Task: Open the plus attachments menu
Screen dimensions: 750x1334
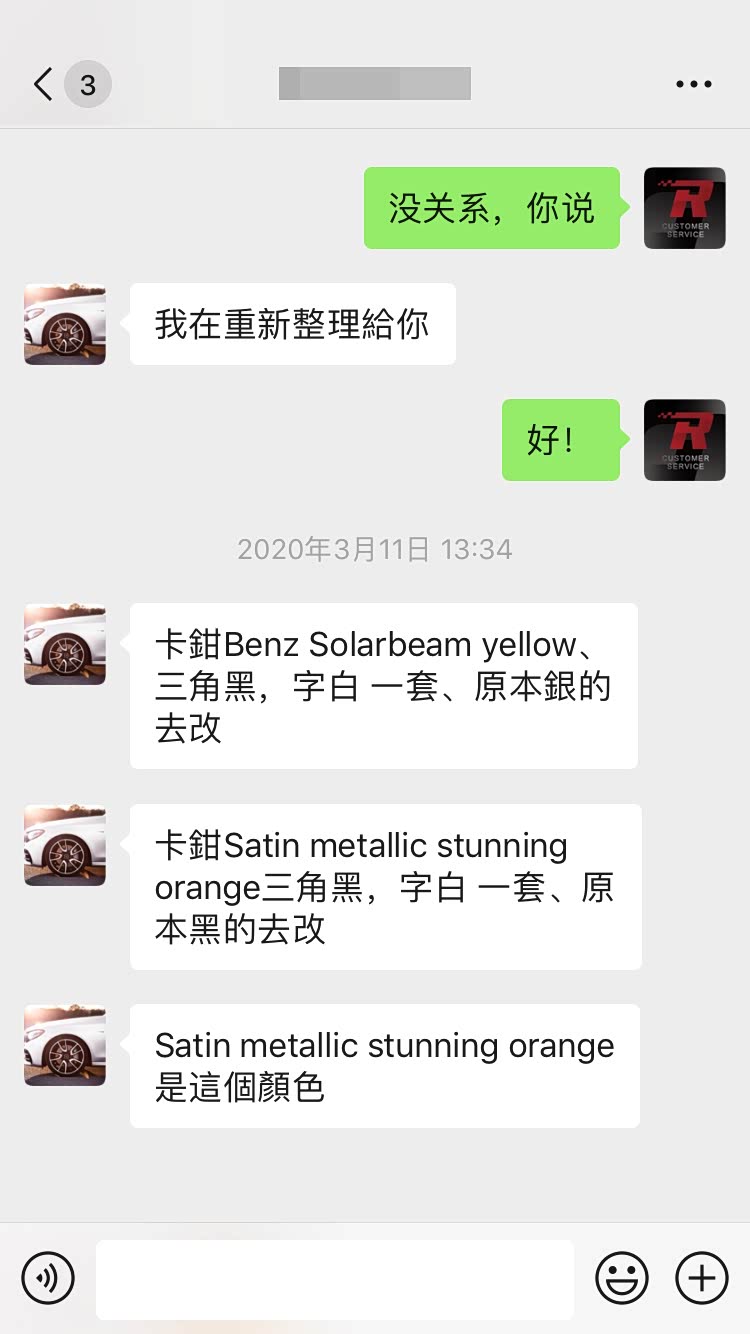Action: point(702,1278)
